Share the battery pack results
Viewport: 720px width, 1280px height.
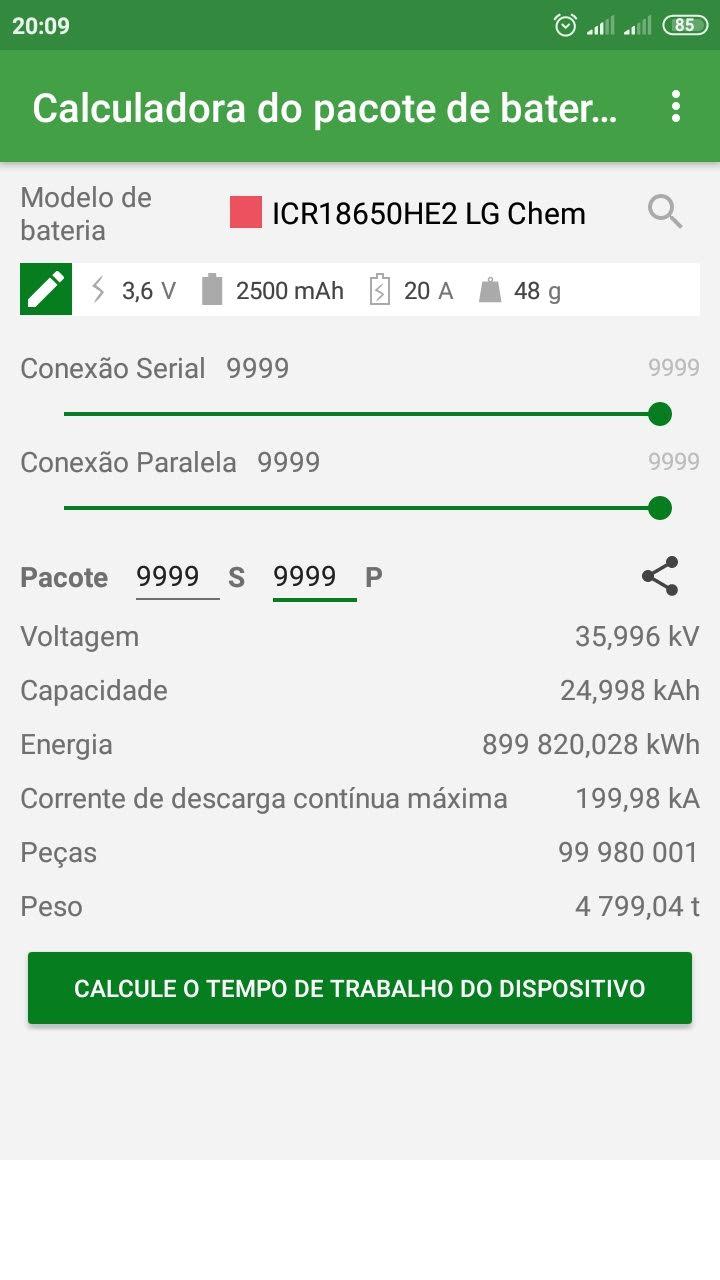(660, 577)
